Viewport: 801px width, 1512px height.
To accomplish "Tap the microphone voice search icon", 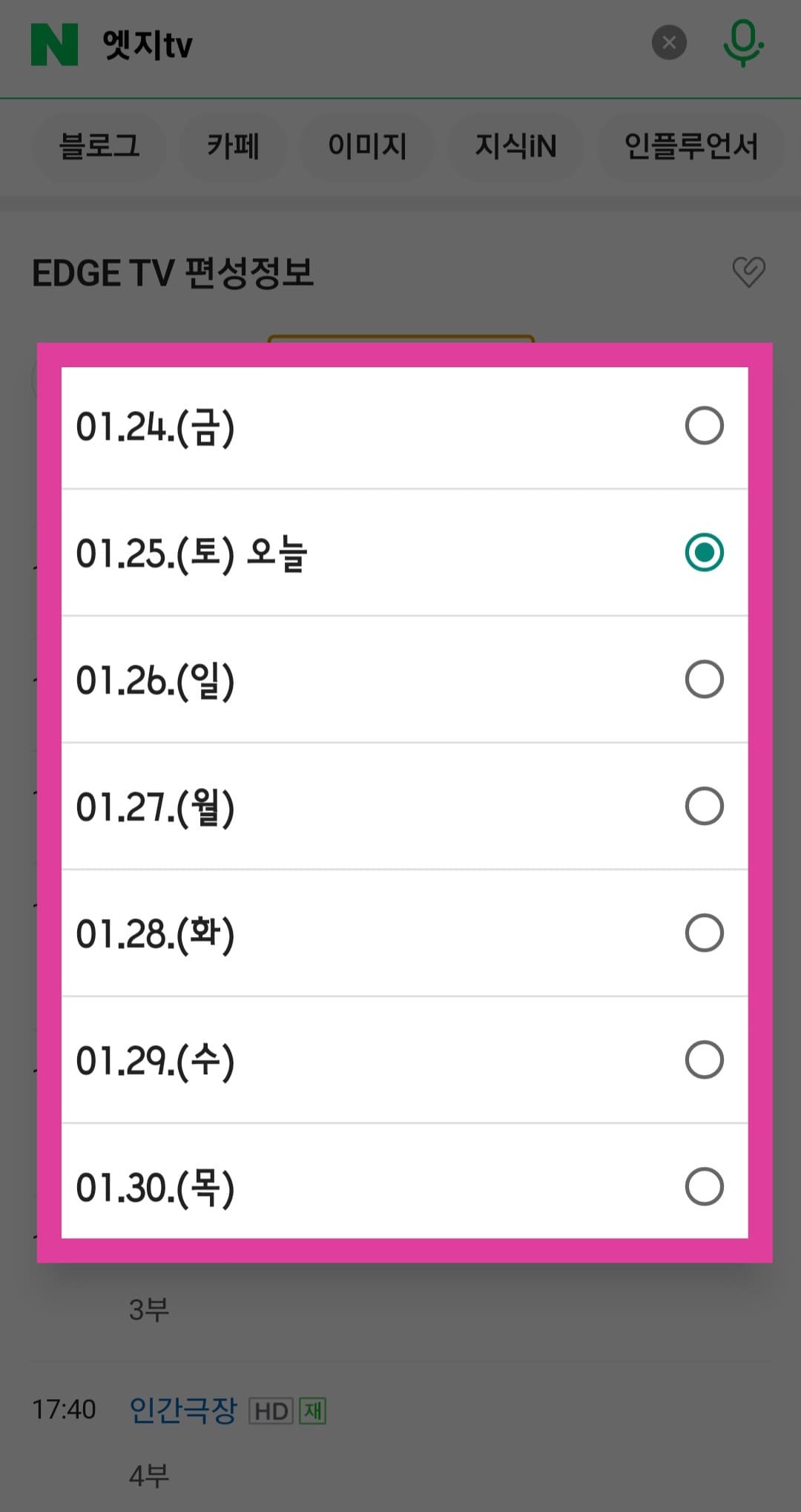I will [745, 43].
